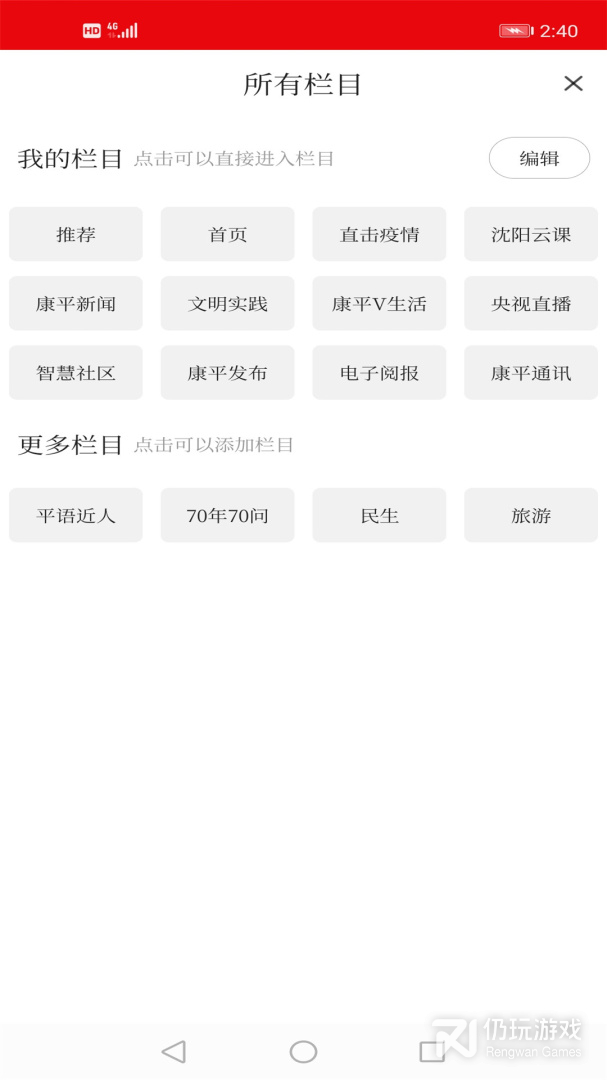Close the 所有栏目 page
Screen dimensions: 607x1080
[x=573, y=84]
